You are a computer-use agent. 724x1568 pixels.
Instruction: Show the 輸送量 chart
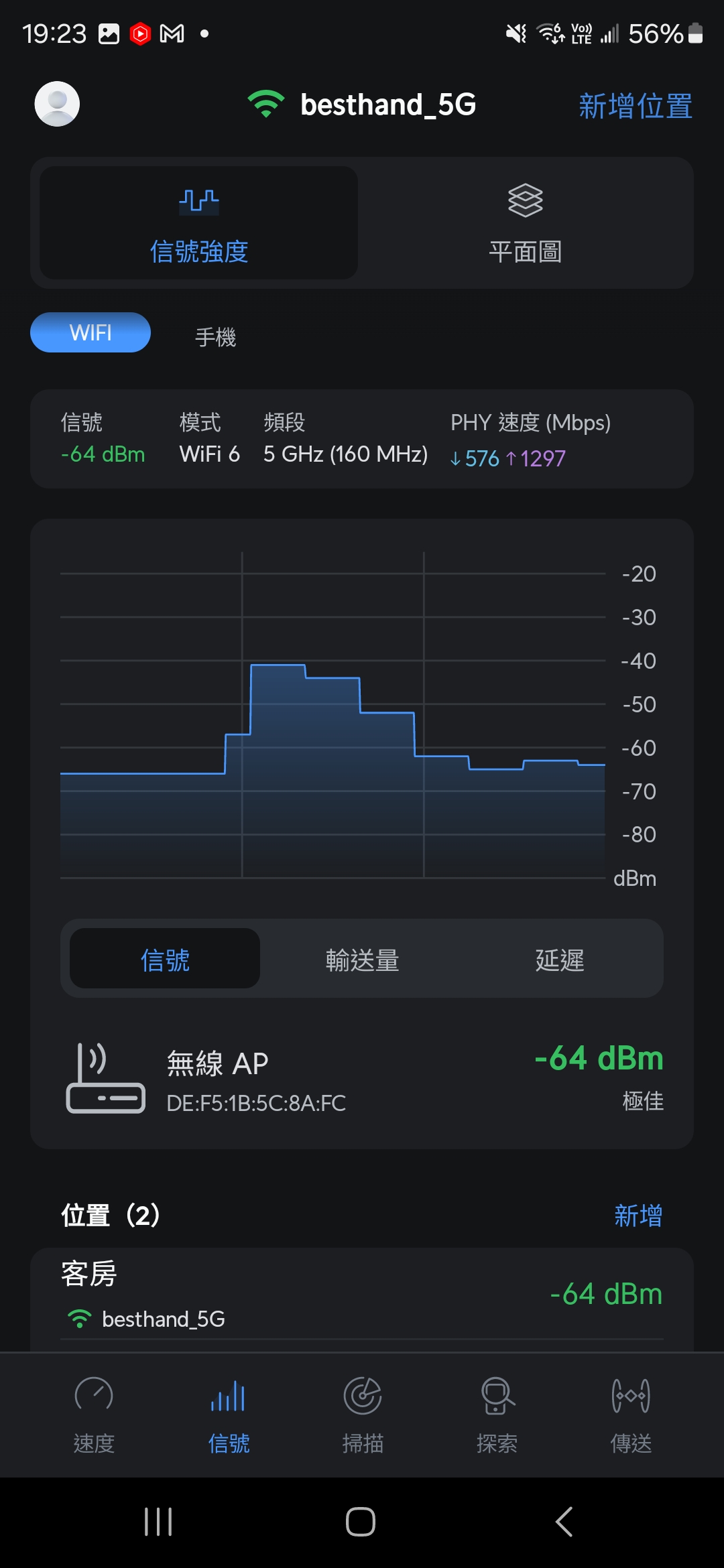[x=362, y=959]
